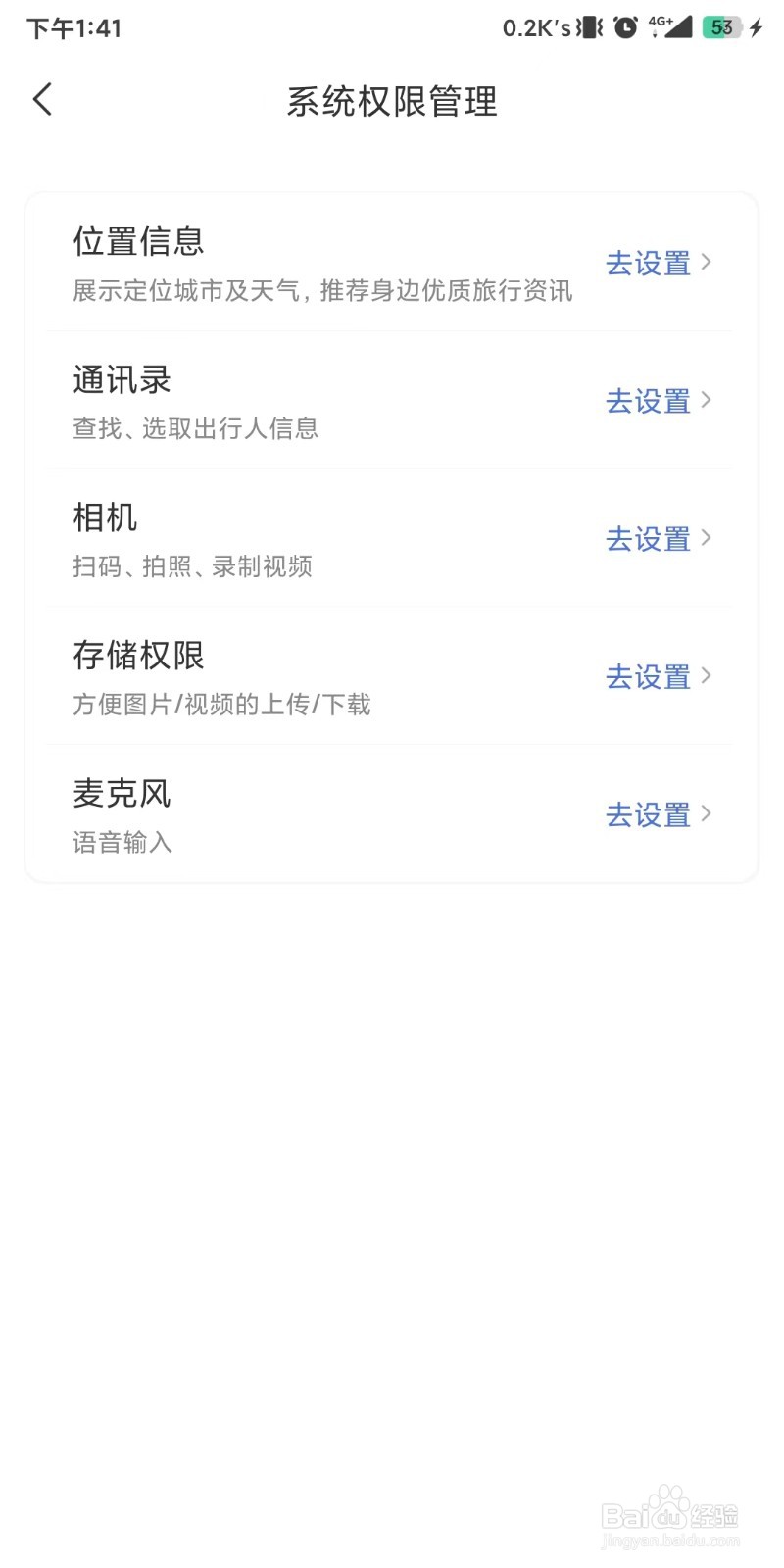Open 去设置 for 相机 permission

tap(647, 540)
